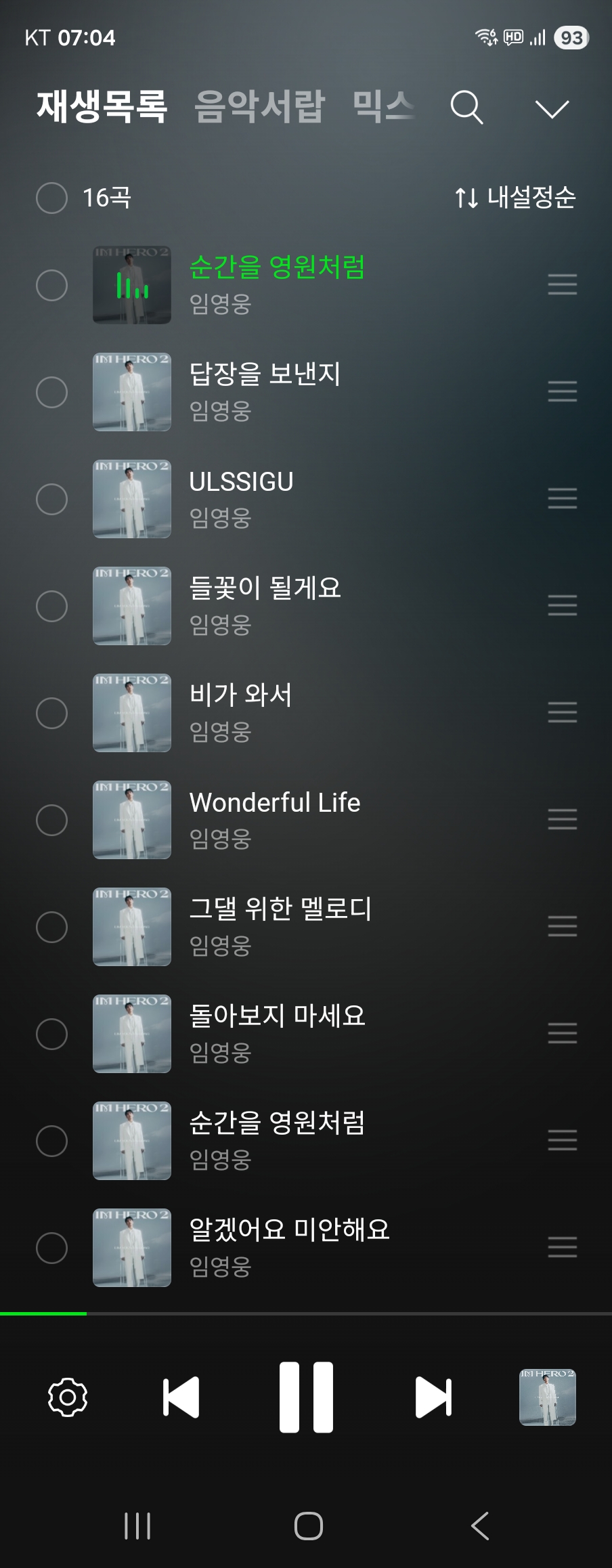The image size is (612, 1568).
Task: Select the checkbox for 알겠어요 미안해요
Action: (51, 1248)
